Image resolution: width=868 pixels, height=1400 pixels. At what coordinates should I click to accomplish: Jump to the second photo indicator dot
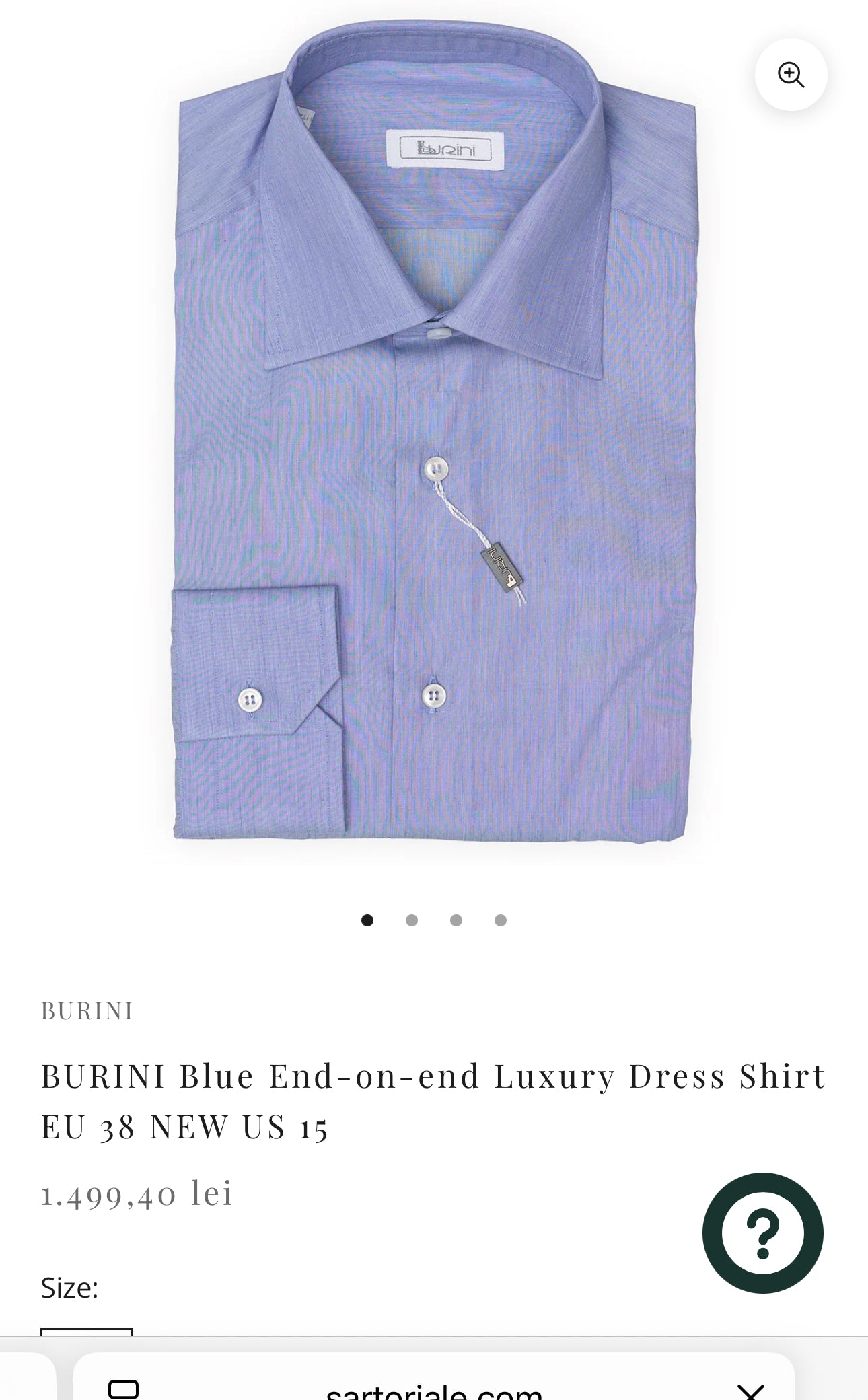412,920
